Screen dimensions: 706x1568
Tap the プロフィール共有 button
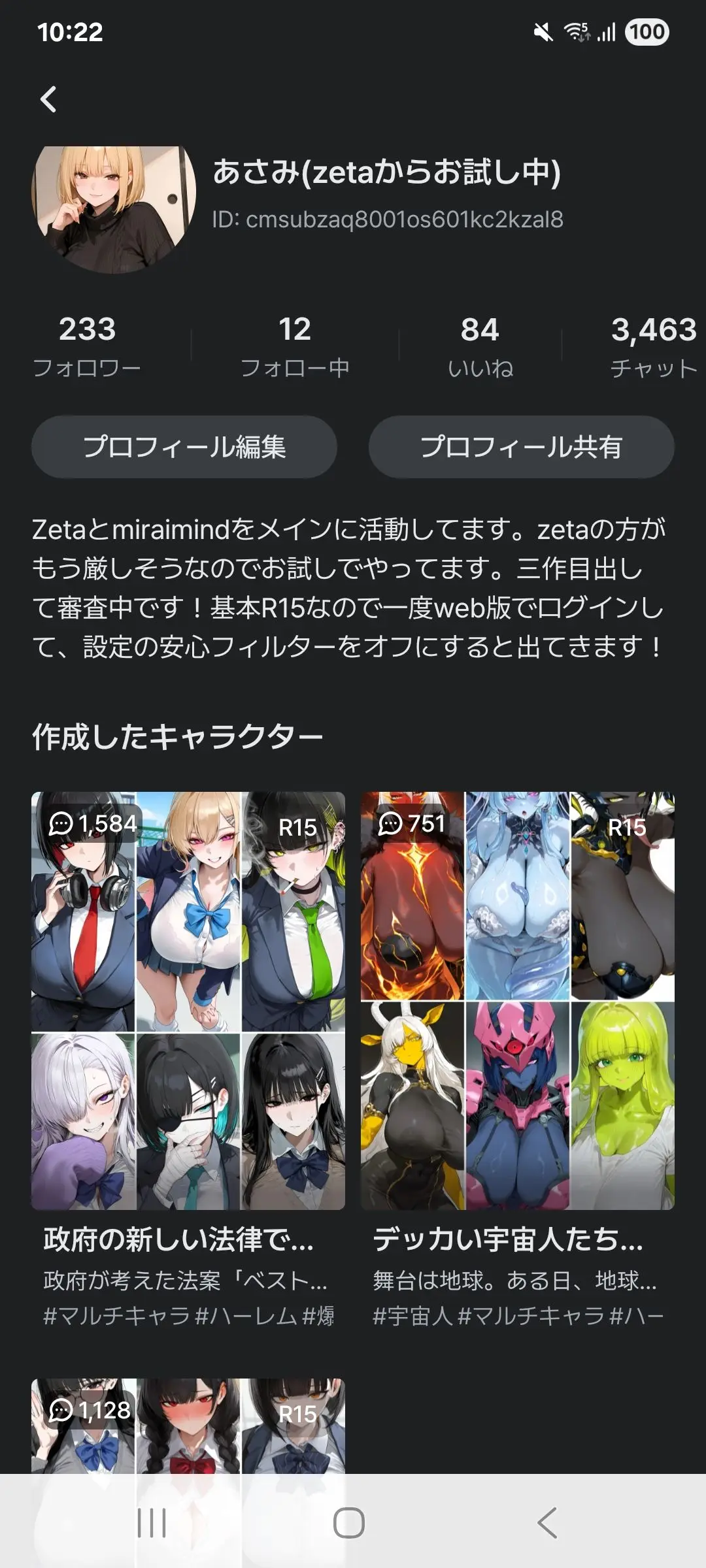pos(522,447)
